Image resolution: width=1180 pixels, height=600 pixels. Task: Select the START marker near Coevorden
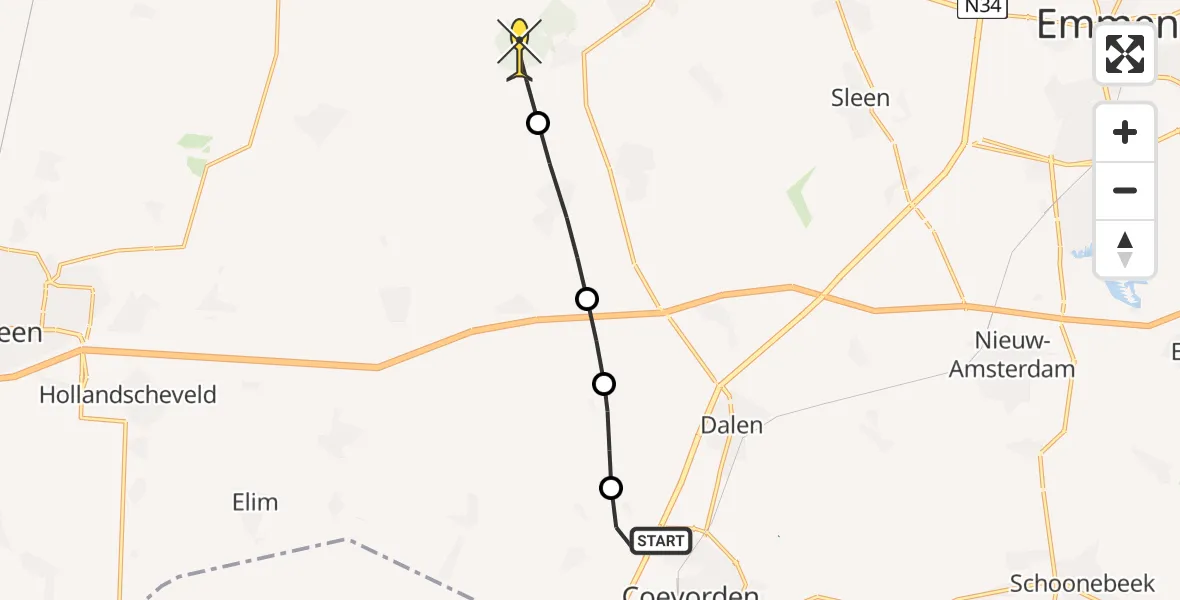pyautogui.click(x=660, y=541)
